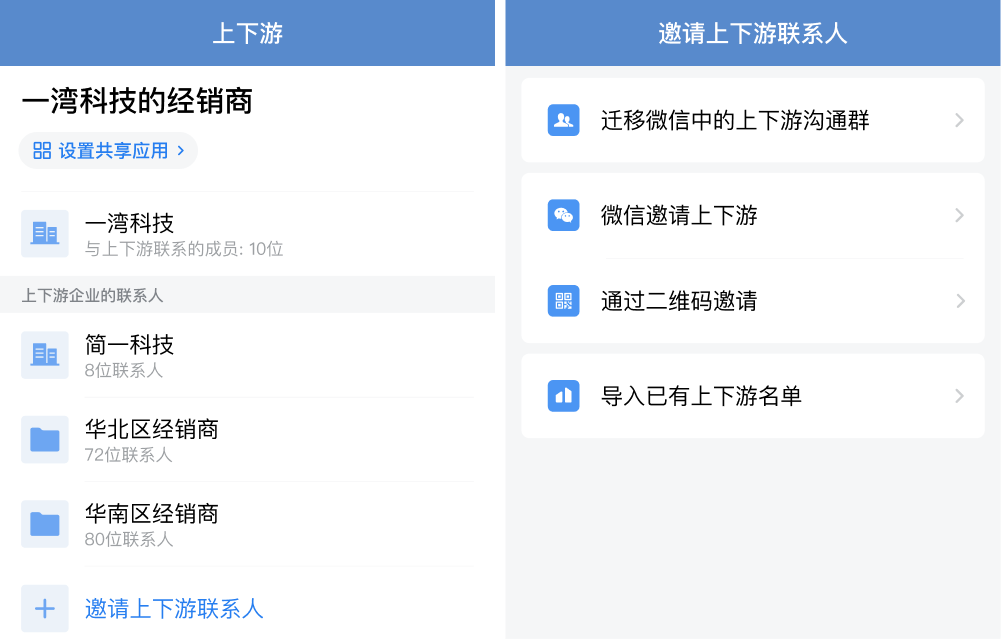Open 设置共享应用 settings chip
This screenshot has width=1001, height=640.
[x=108, y=151]
